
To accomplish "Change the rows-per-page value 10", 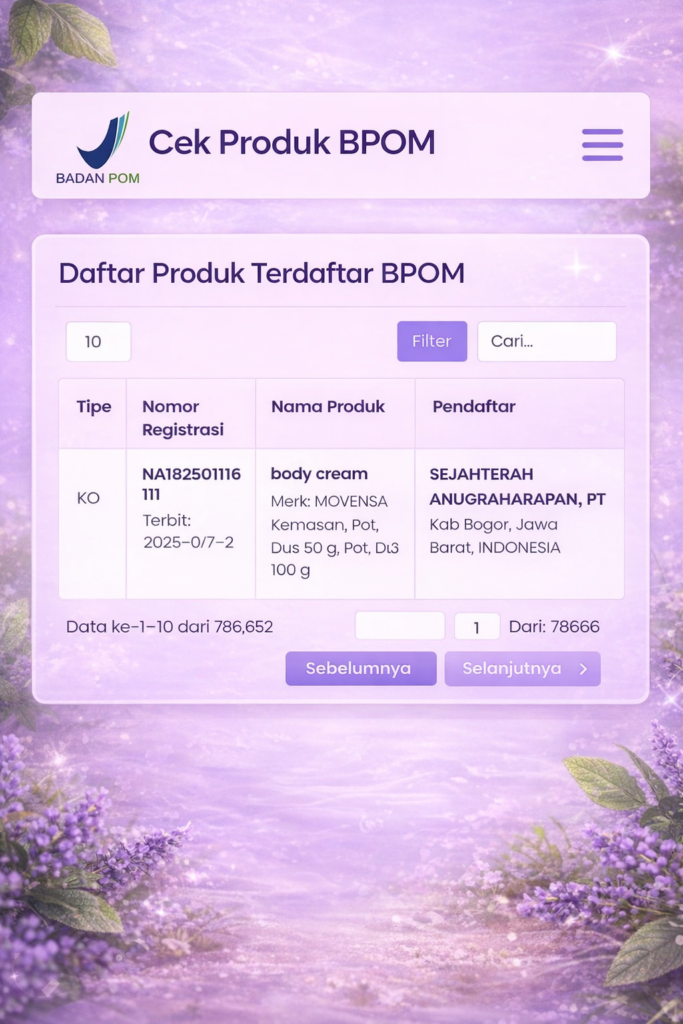I will tap(98, 341).
